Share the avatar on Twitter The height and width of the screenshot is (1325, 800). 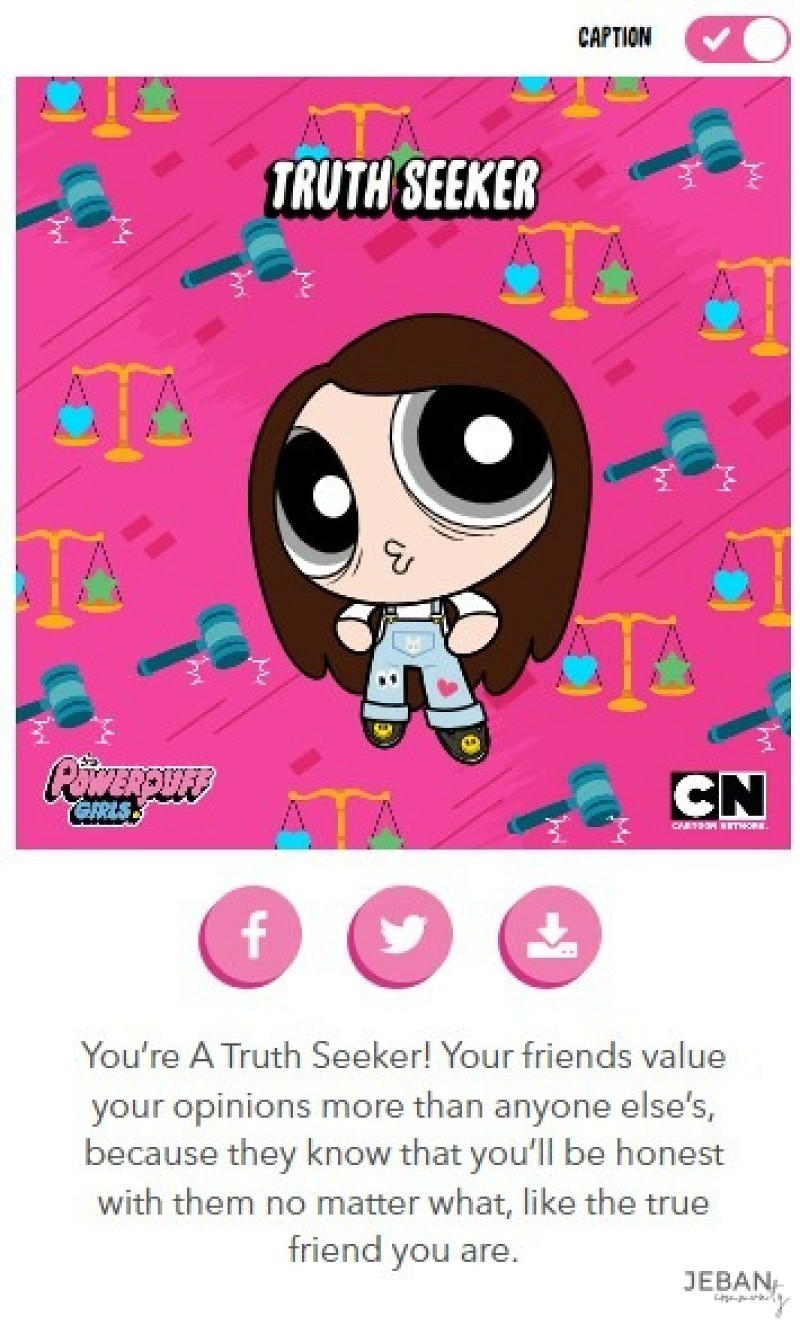[401, 935]
